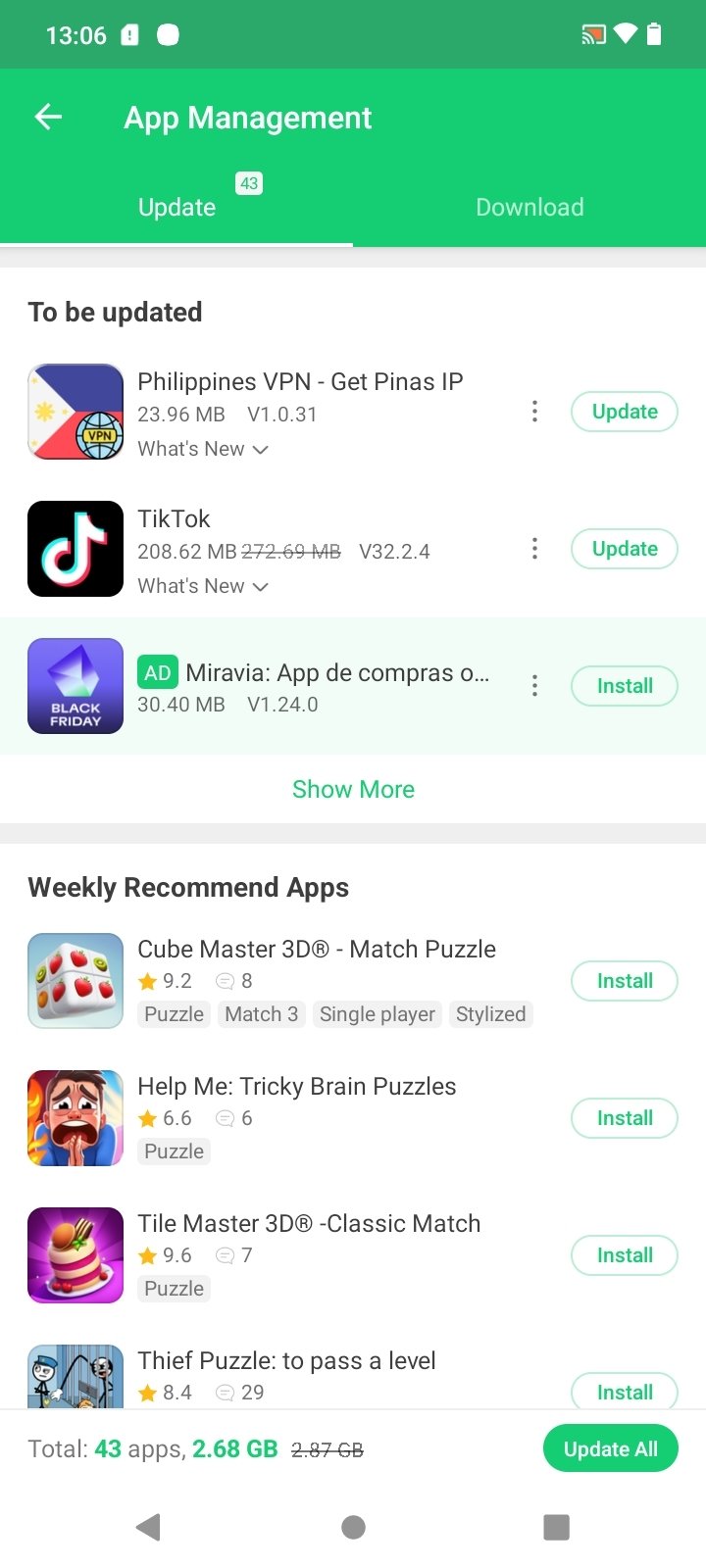Screen dimensions: 706x1568
Task: Update the TikTok app
Action: (624, 548)
